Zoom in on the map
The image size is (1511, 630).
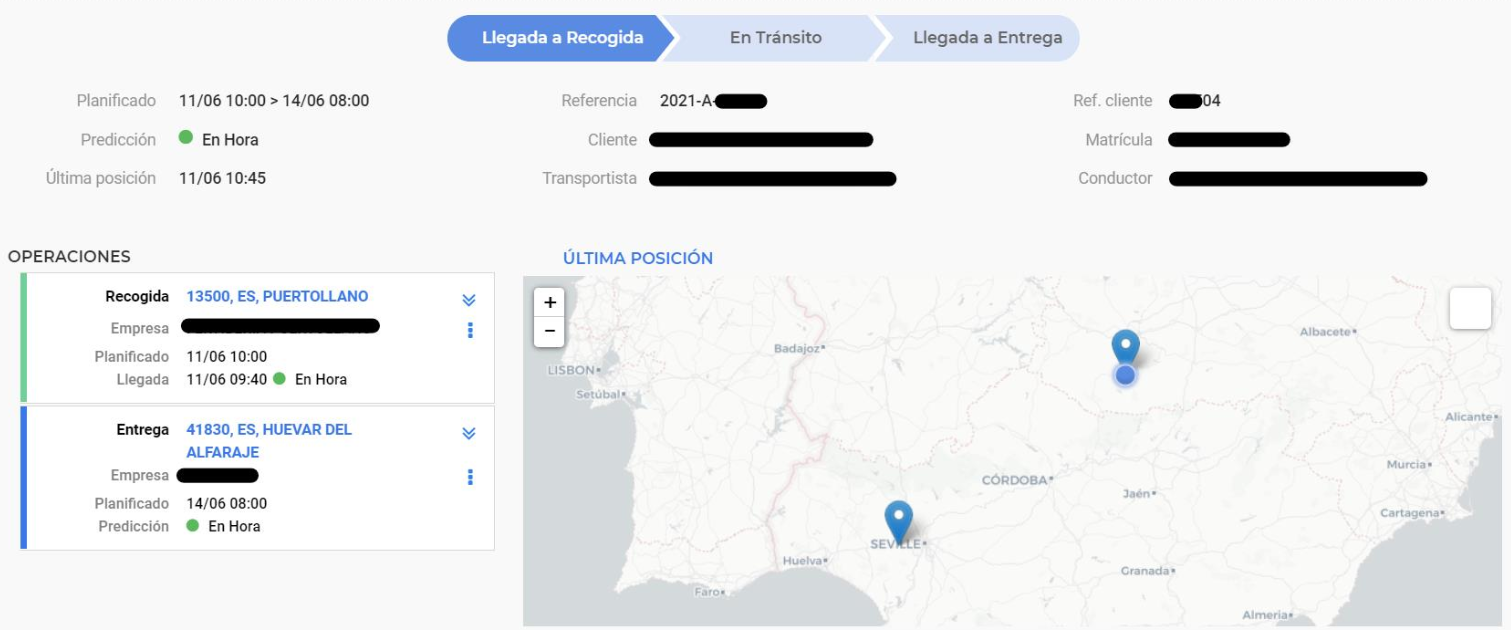(x=550, y=302)
